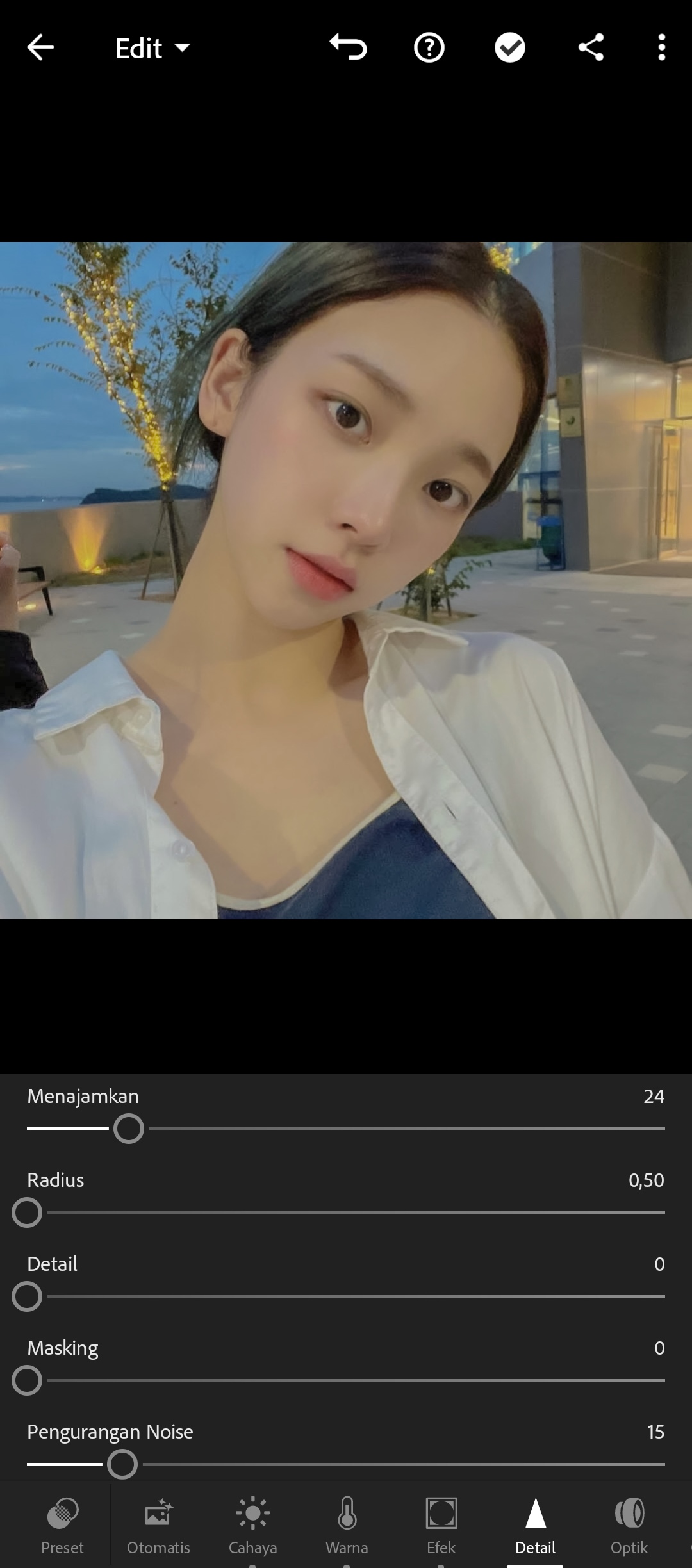Open the three-dot overflow menu
Image resolution: width=692 pixels, height=1568 pixels.
(x=662, y=48)
